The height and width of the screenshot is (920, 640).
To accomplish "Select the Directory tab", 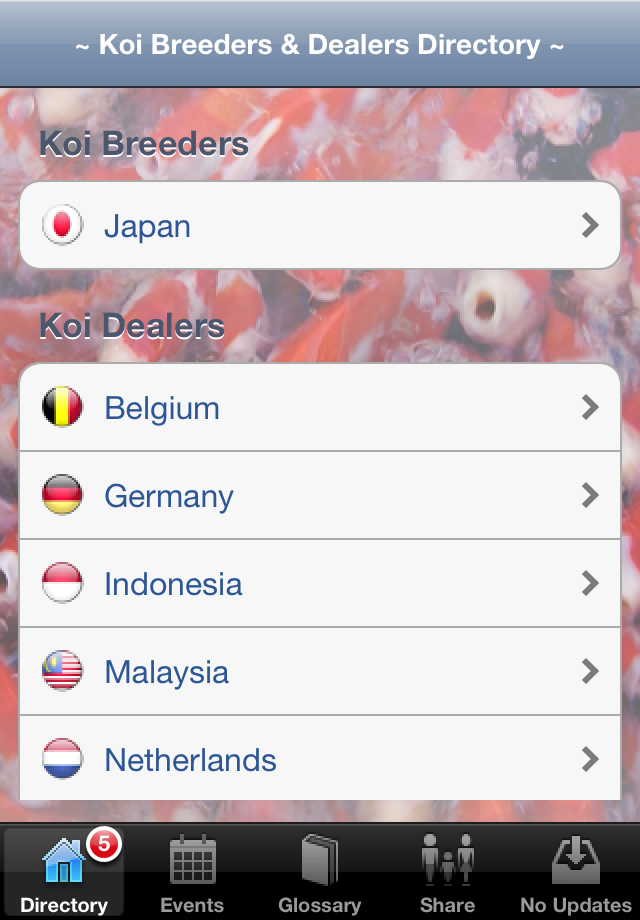I will [64, 873].
